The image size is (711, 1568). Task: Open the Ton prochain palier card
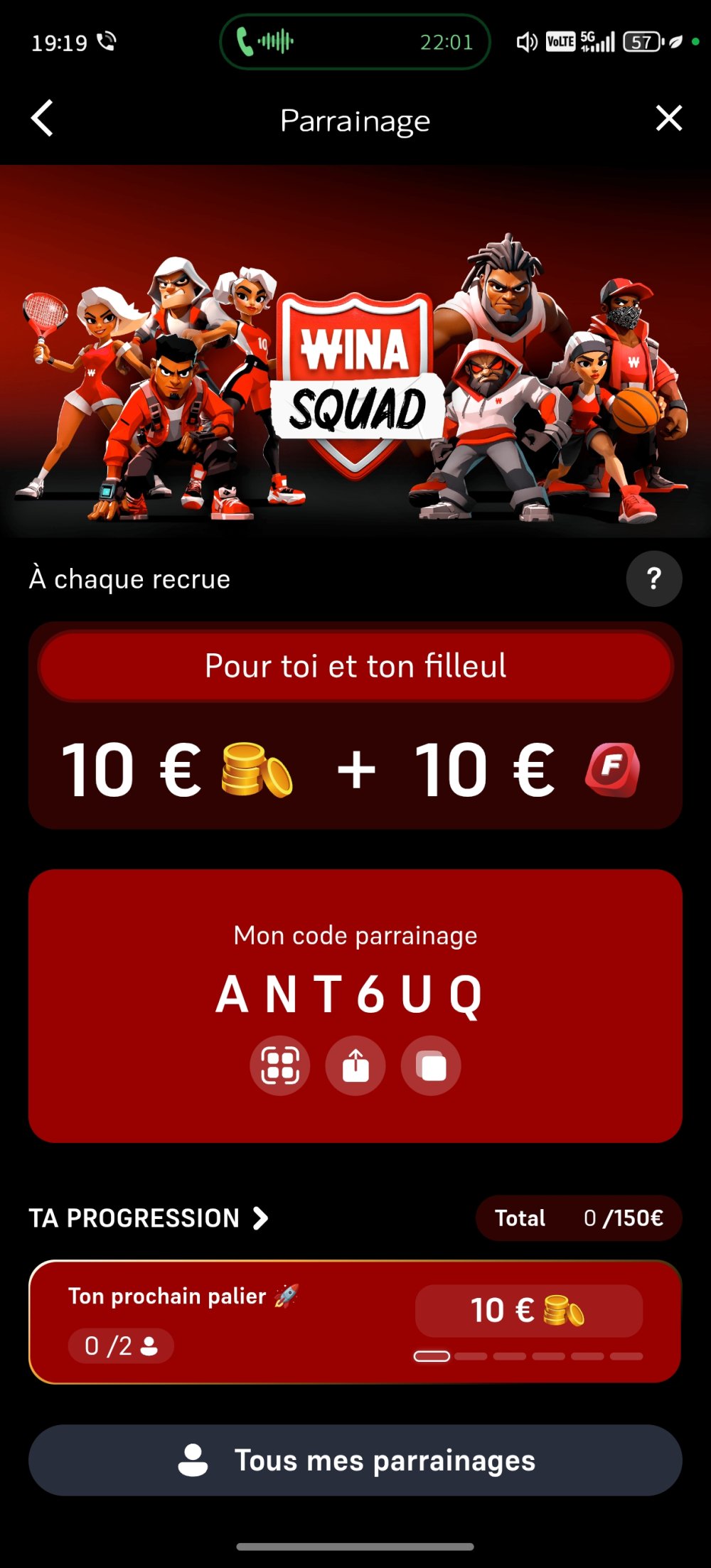pyautogui.click(x=354, y=1322)
